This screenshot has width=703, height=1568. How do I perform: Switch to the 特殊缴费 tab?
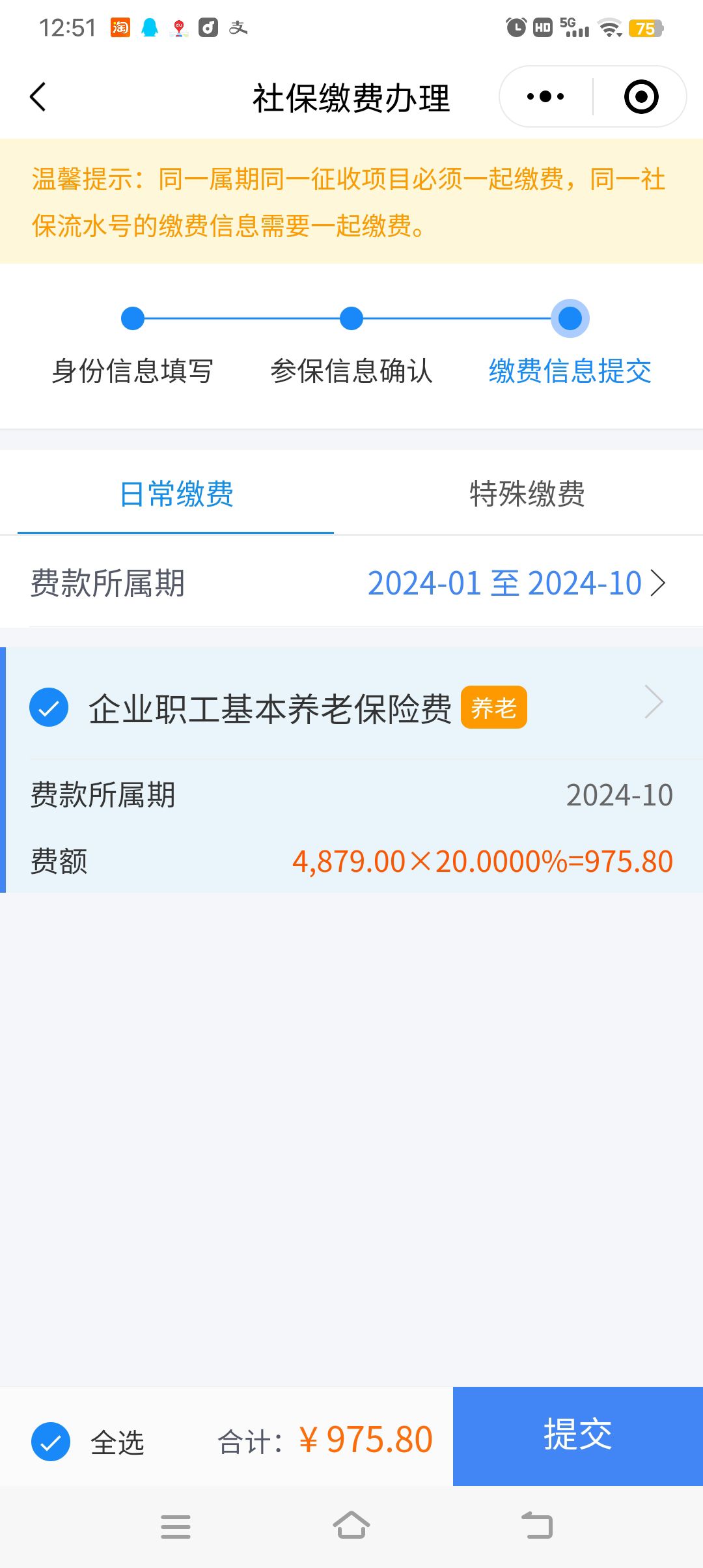[x=527, y=494]
